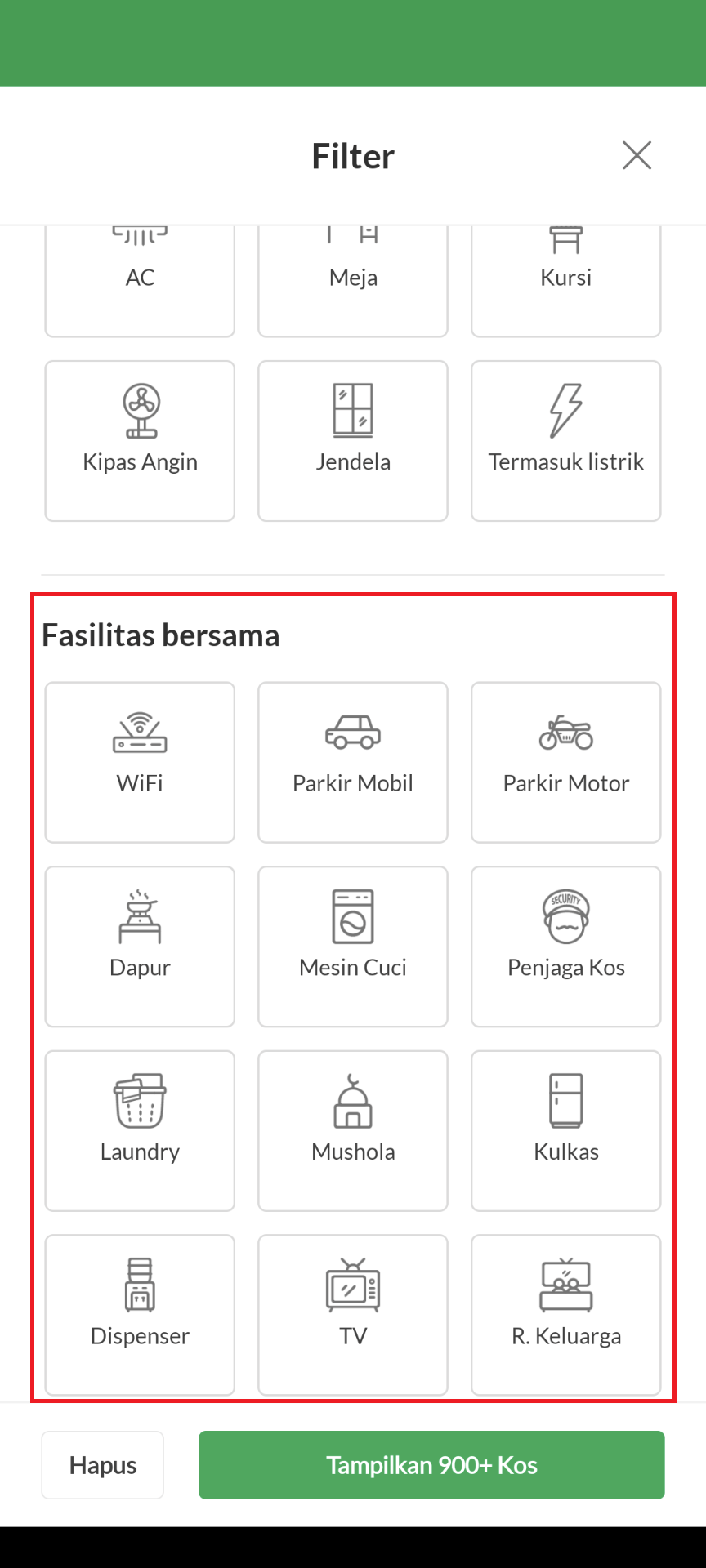Image resolution: width=706 pixels, height=1568 pixels.
Task: Filter by TV facility
Action: 353,1314
